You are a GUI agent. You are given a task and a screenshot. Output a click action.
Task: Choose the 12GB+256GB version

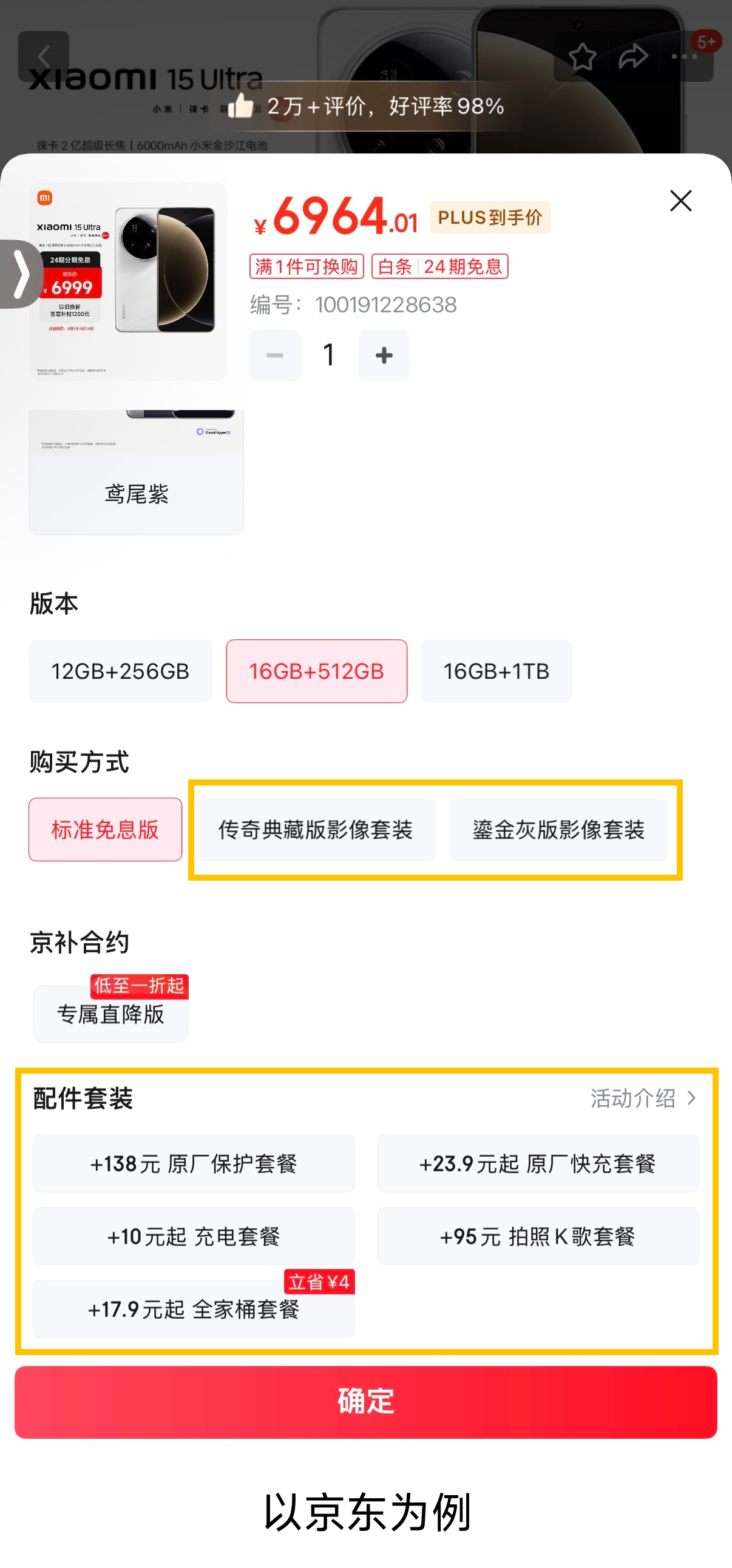coord(121,671)
